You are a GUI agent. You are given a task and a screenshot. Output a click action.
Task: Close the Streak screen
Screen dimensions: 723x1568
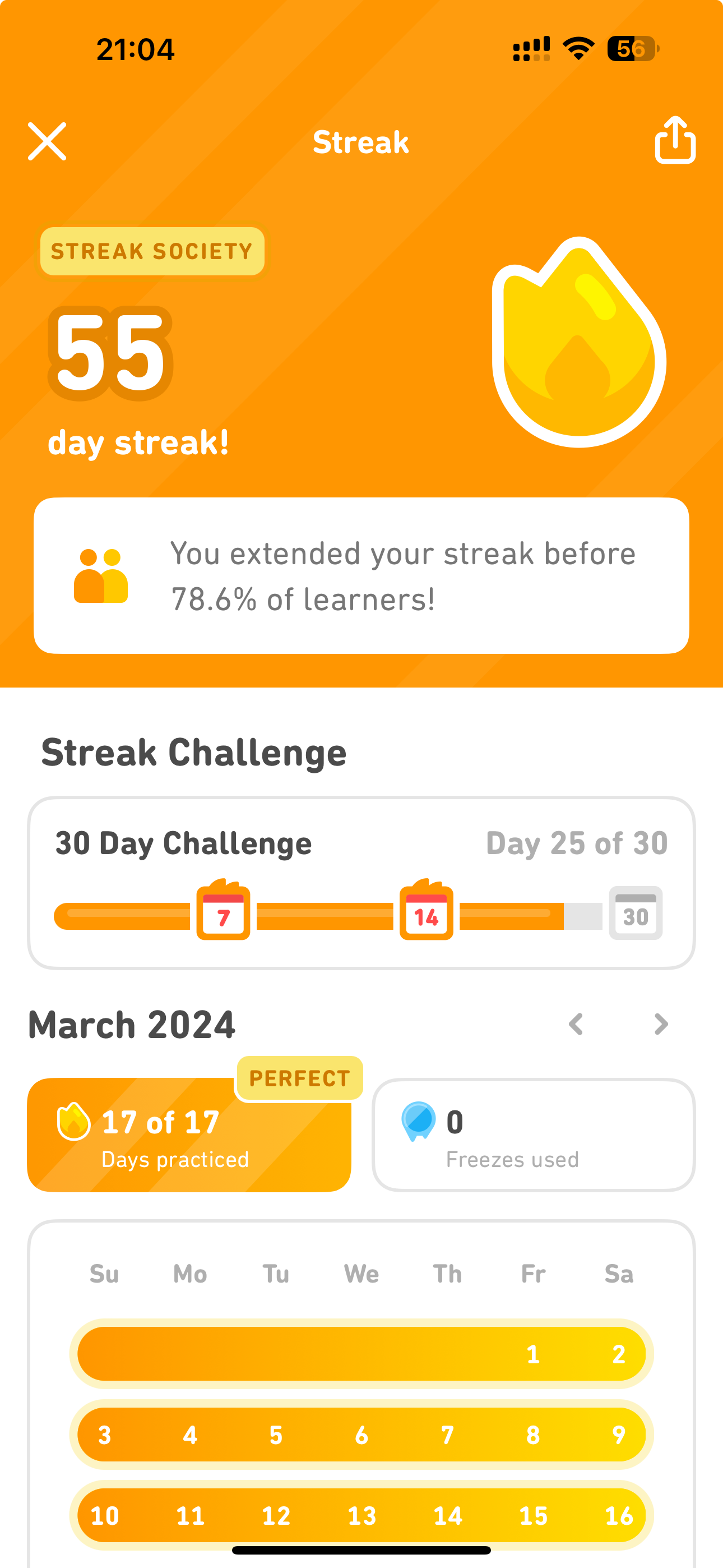click(47, 142)
